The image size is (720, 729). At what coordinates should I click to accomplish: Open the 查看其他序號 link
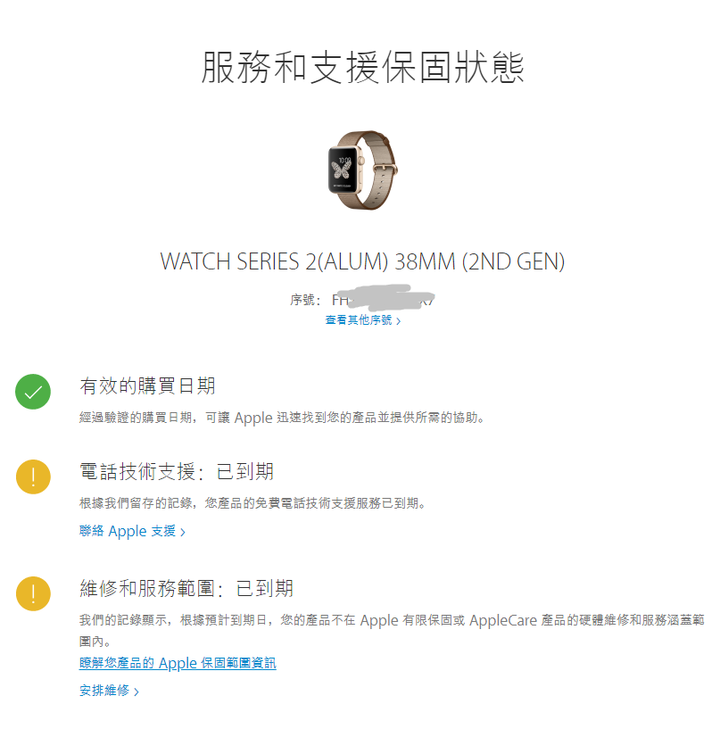[x=362, y=320]
